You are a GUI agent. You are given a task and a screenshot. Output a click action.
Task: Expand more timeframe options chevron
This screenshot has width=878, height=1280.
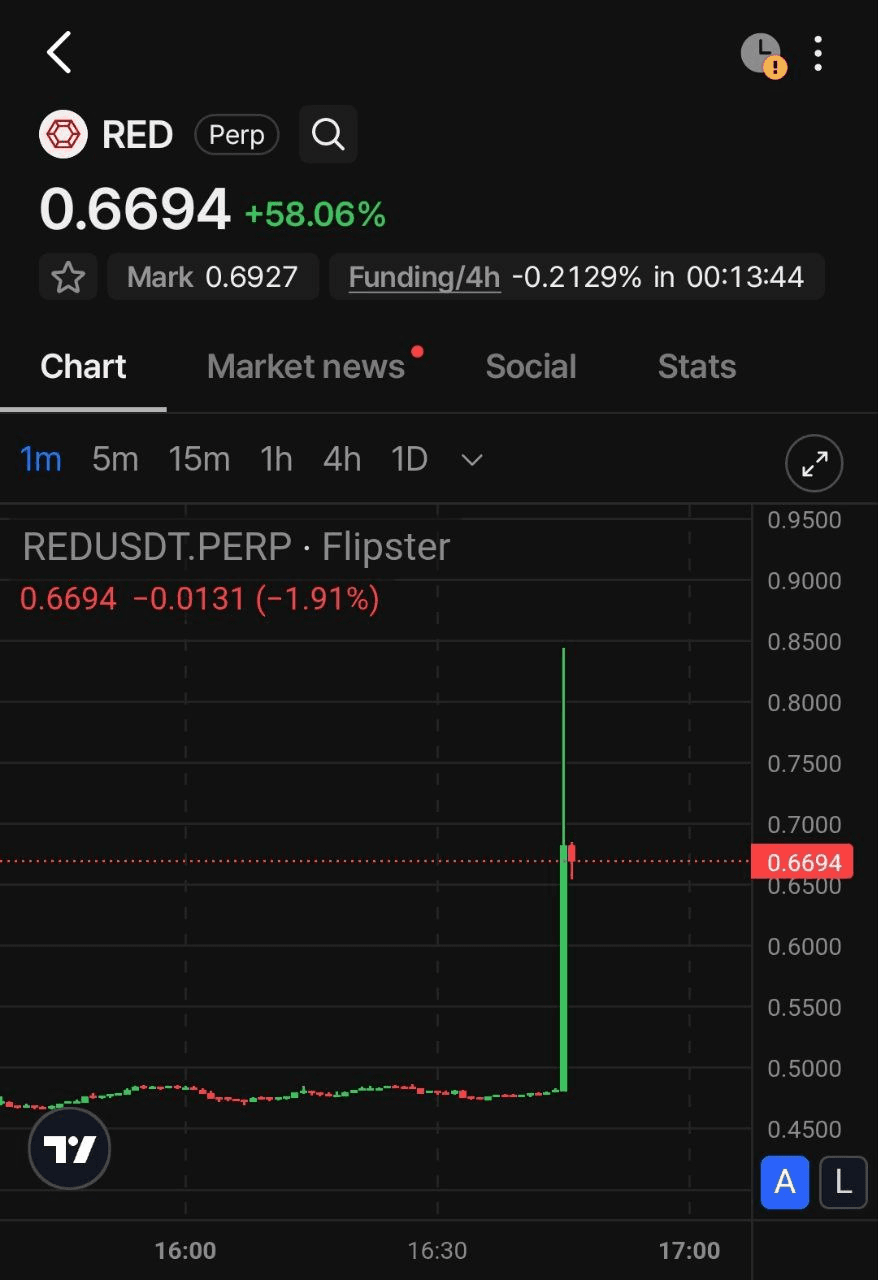472,460
